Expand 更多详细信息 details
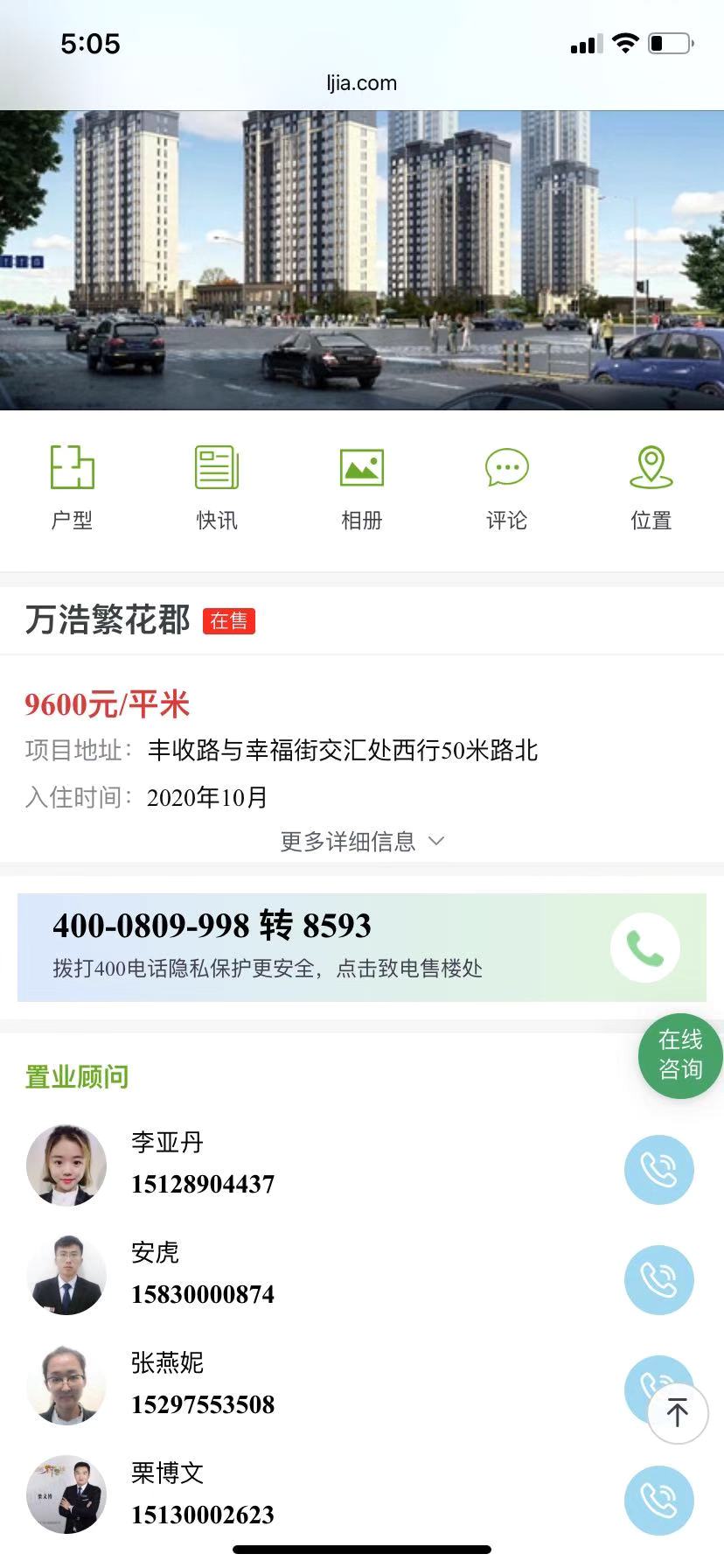Screen dimensions: 724x1568 point(362,842)
